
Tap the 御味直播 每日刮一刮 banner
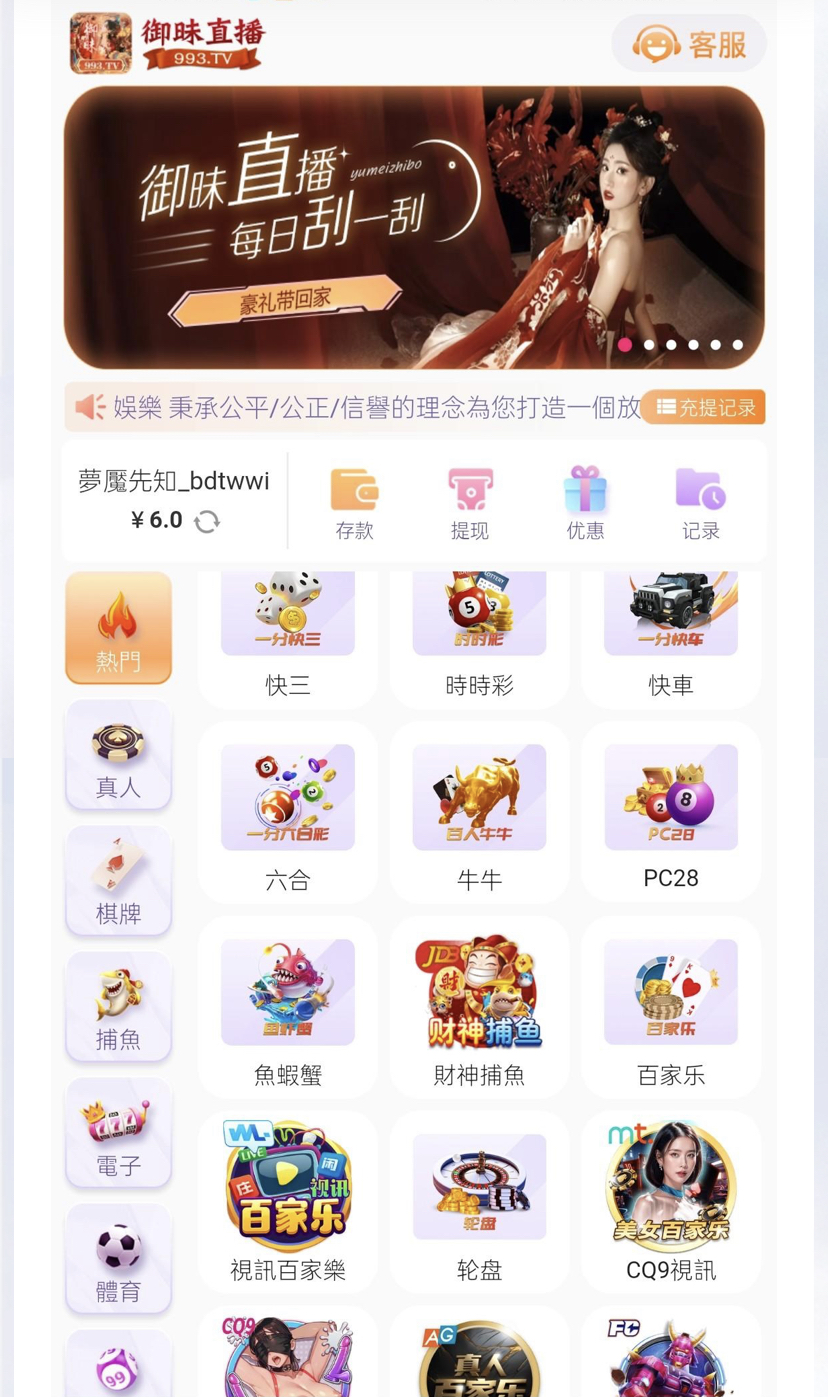(x=414, y=228)
